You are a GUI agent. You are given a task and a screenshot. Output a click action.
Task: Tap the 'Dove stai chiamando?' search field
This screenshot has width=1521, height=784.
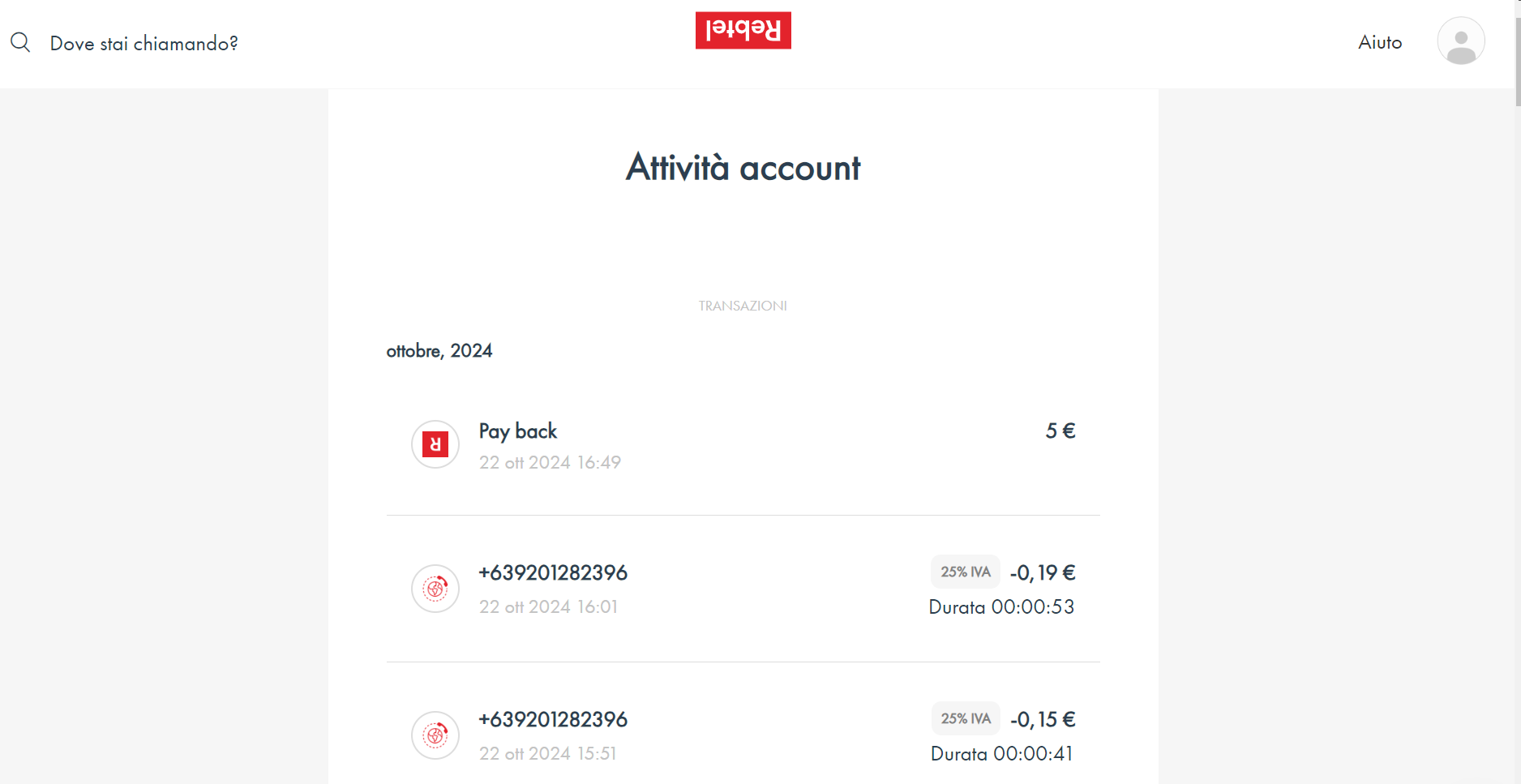(144, 44)
